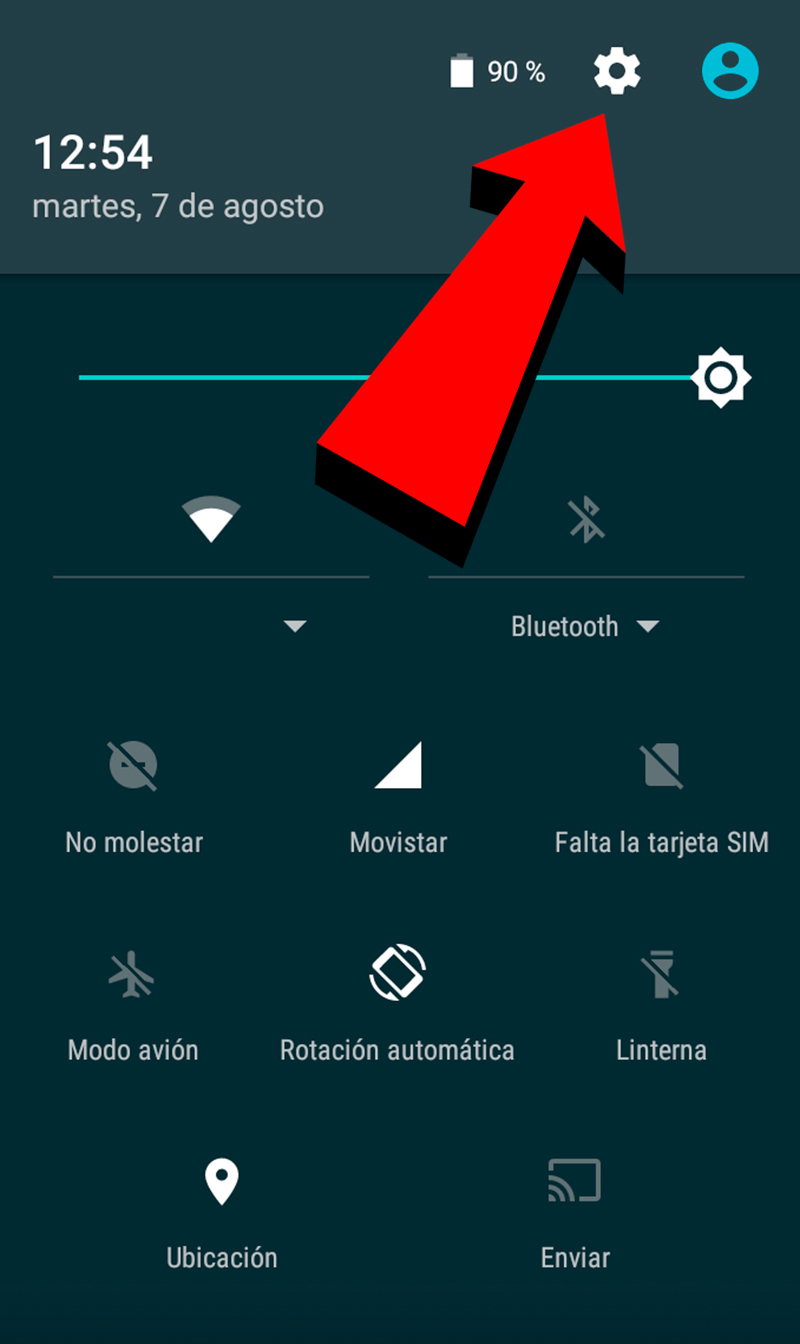Tap the Falta la tarjeta SIM tile
The image size is (800, 1344).
[x=661, y=767]
